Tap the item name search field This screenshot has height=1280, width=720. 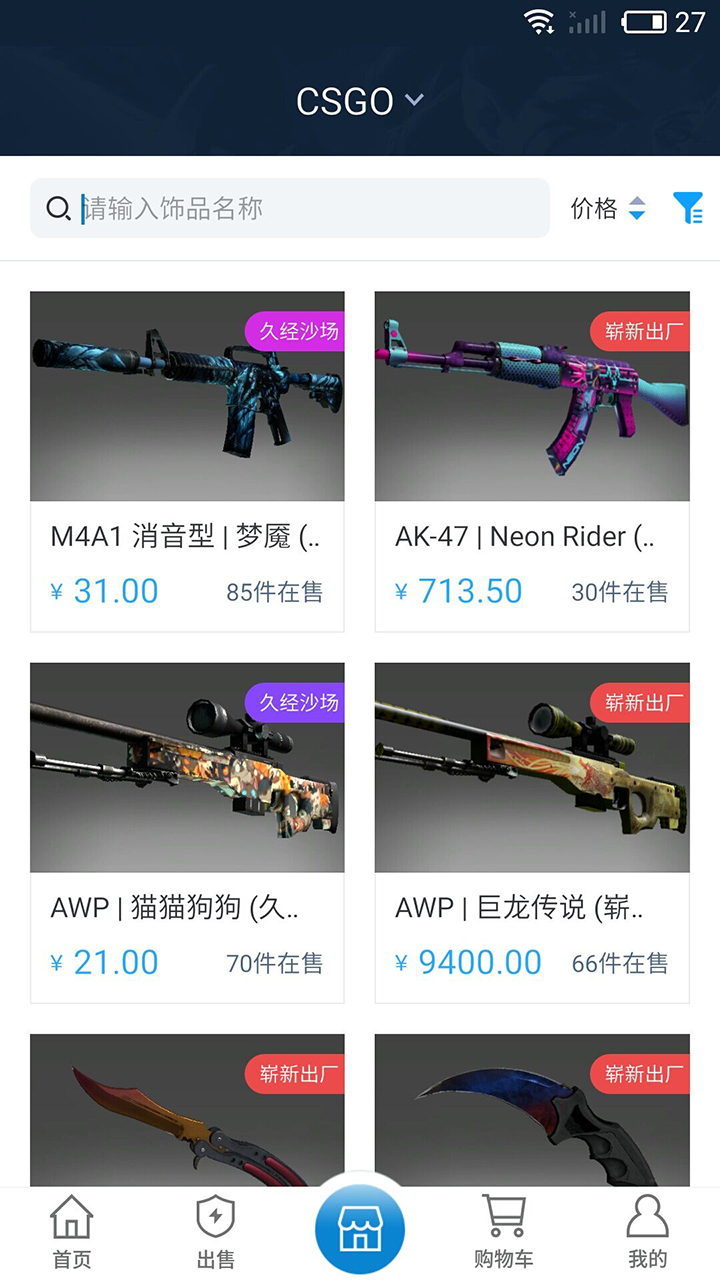300,208
